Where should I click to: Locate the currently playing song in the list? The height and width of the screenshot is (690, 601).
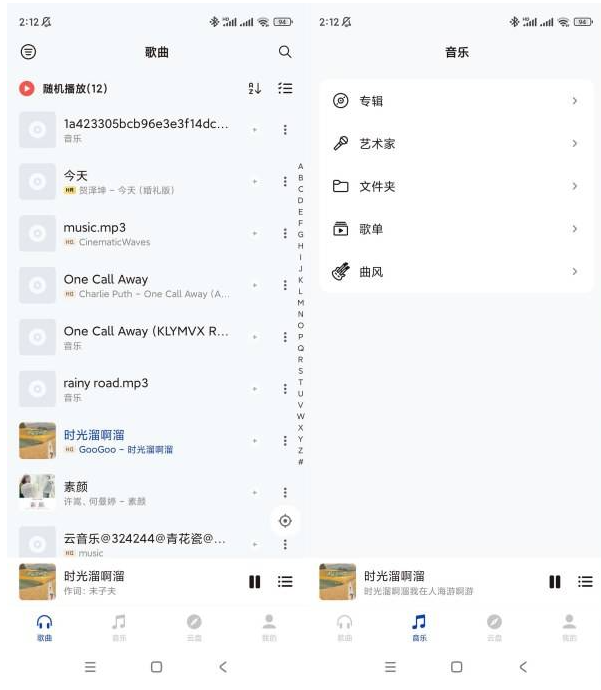point(285,521)
